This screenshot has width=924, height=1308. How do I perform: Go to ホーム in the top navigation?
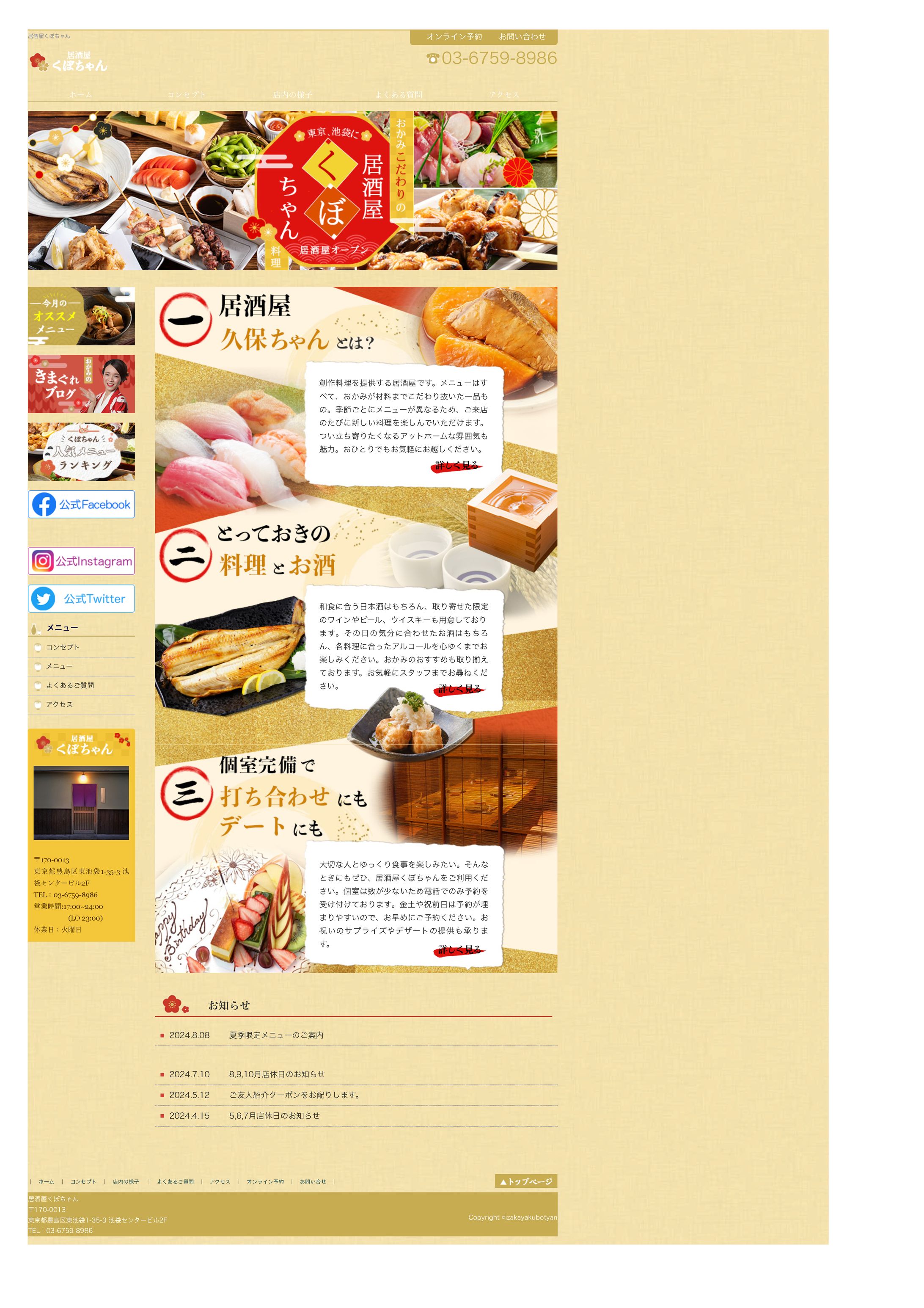tap(80, 94)
